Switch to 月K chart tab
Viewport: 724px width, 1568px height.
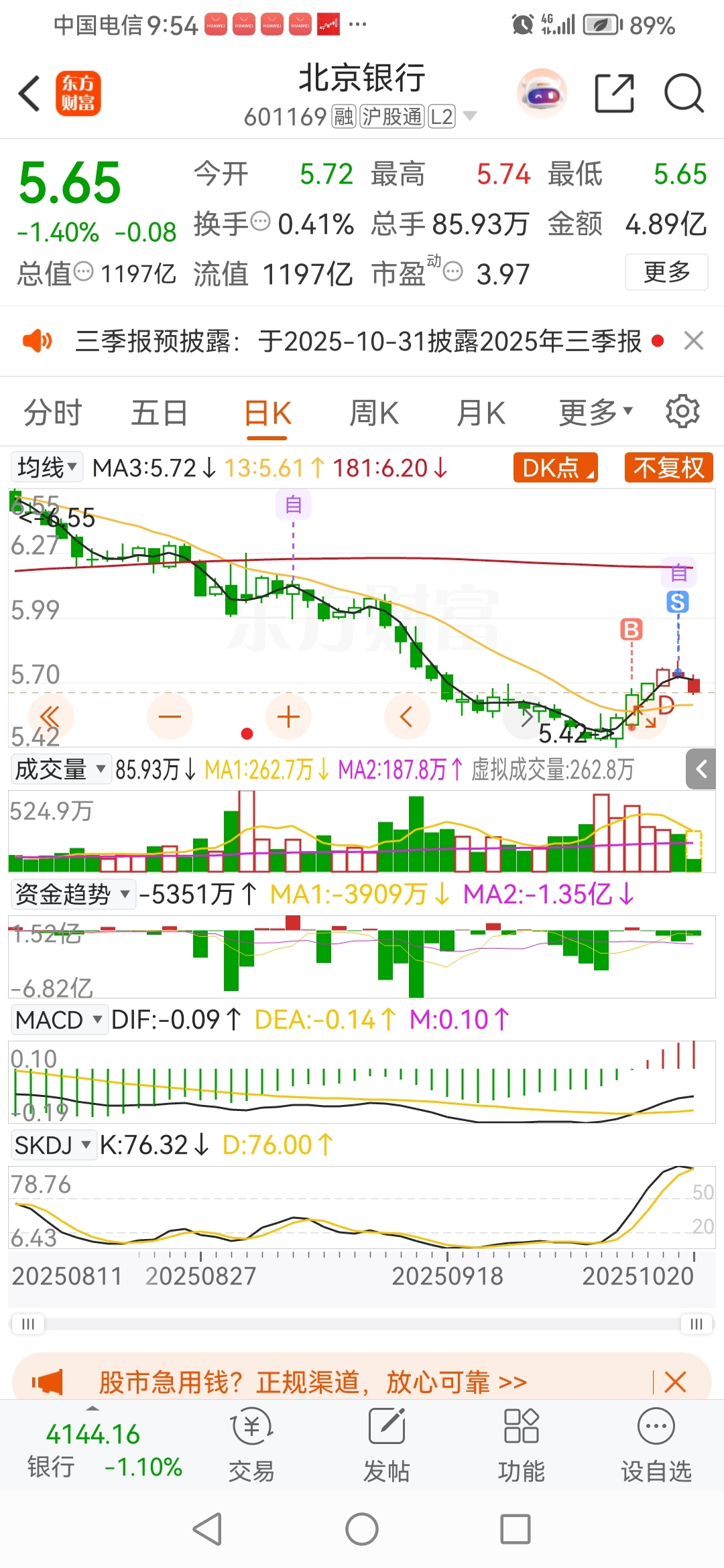(x=480, y=413)
